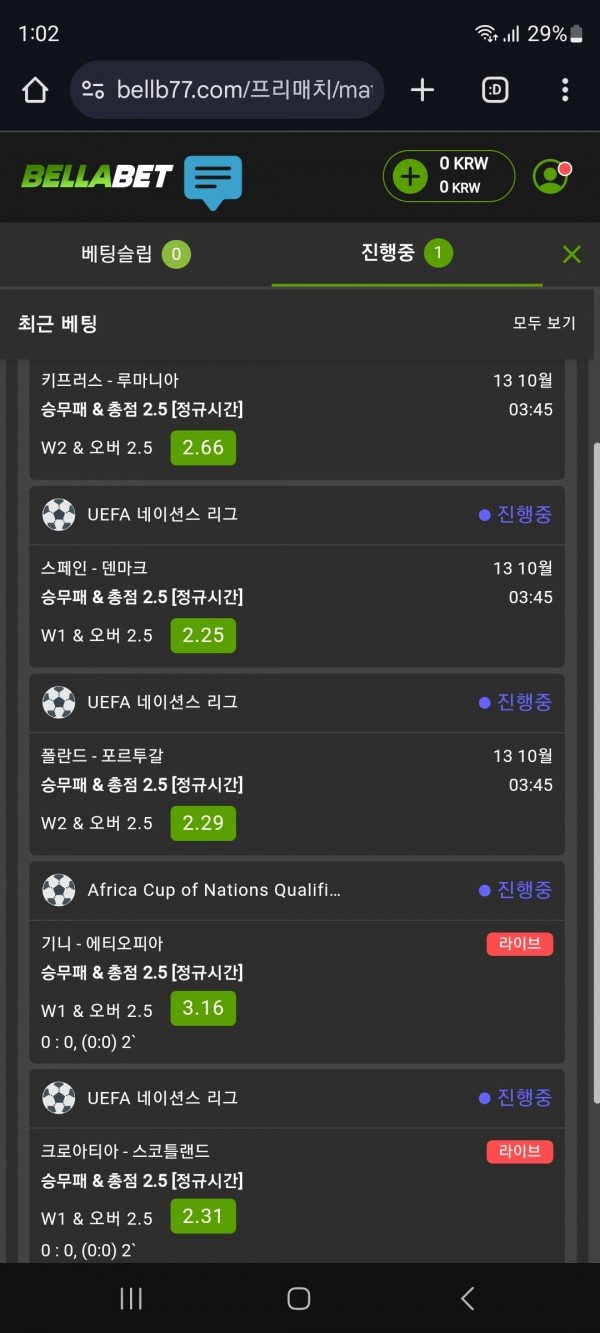Open the blue chat message icon
Viewport: 600px width, 1333px height.
coord(213,181)
